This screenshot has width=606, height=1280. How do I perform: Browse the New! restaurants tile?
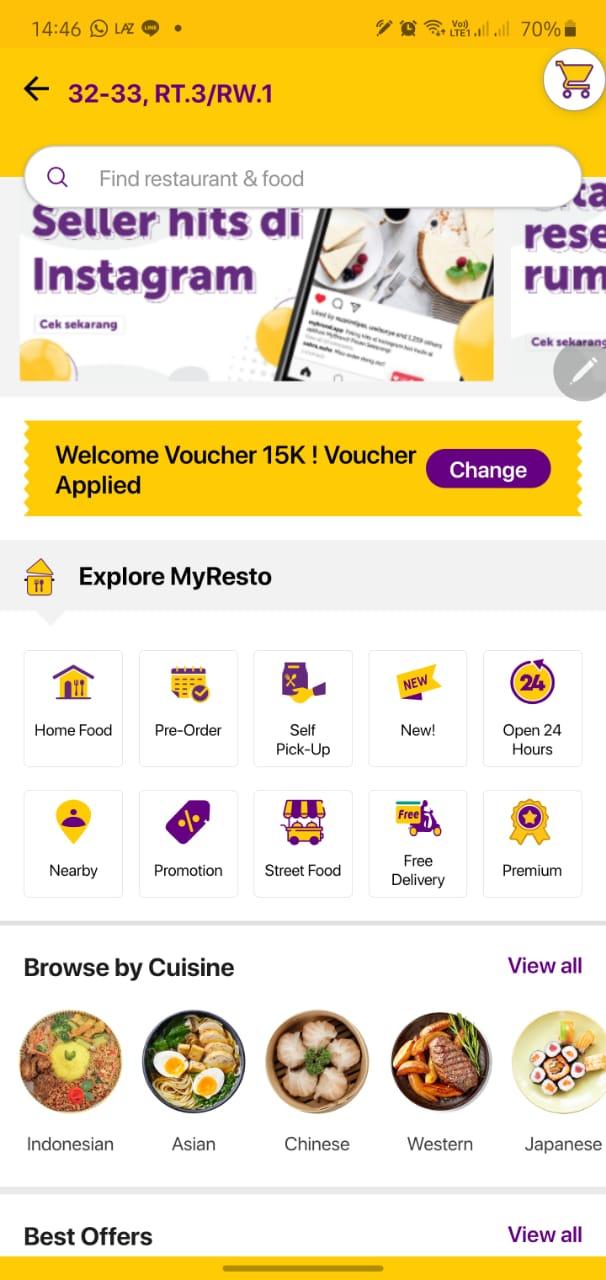point(418,708)
